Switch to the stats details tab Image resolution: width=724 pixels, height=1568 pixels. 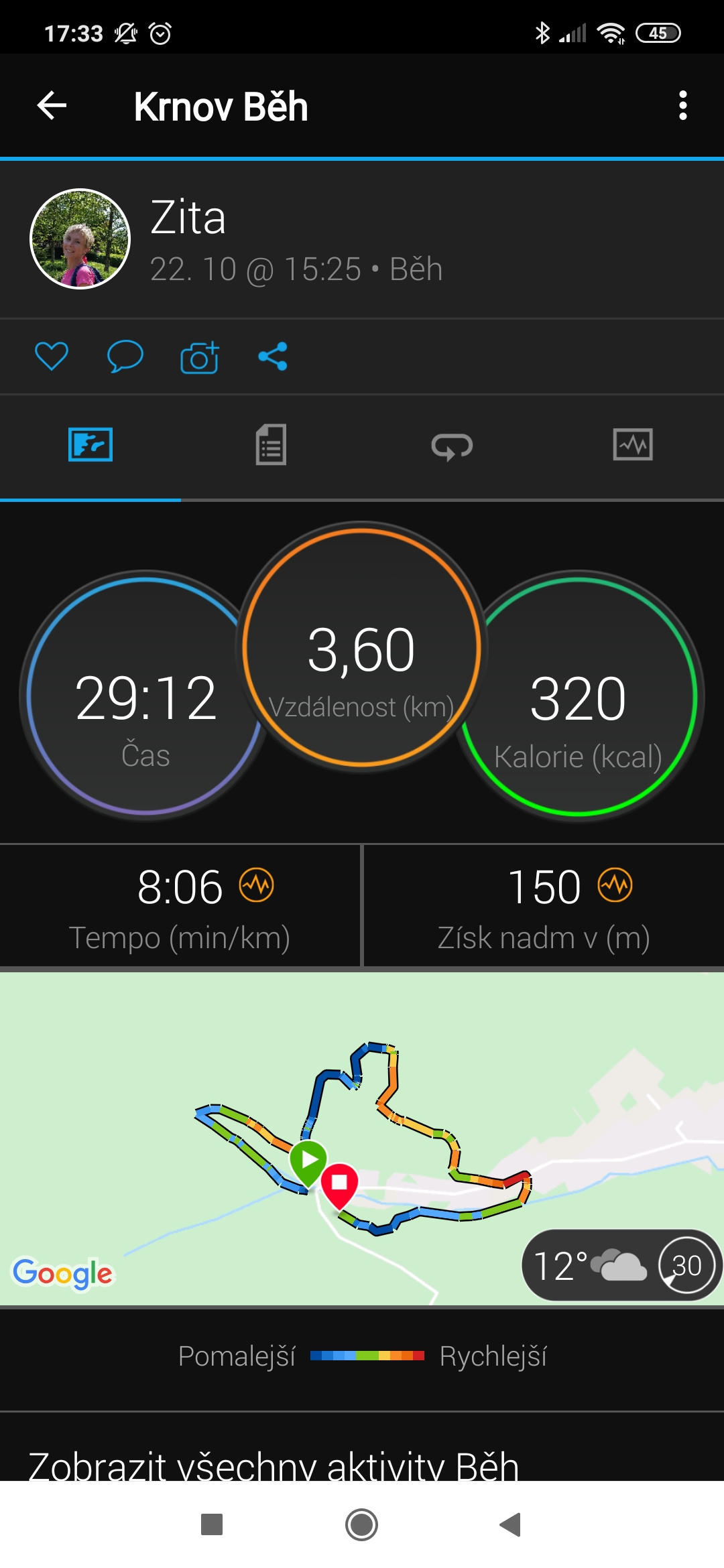(271, 444)
